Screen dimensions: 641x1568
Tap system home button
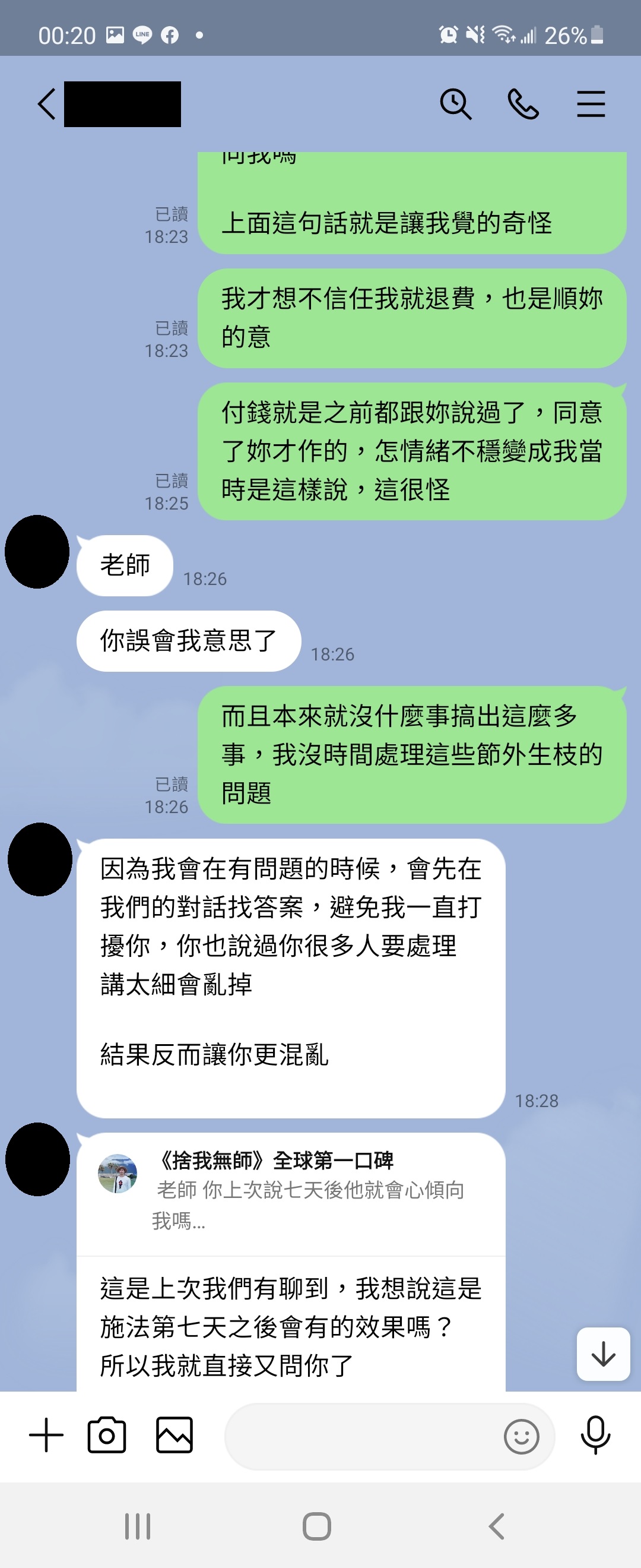point(317,1526)
